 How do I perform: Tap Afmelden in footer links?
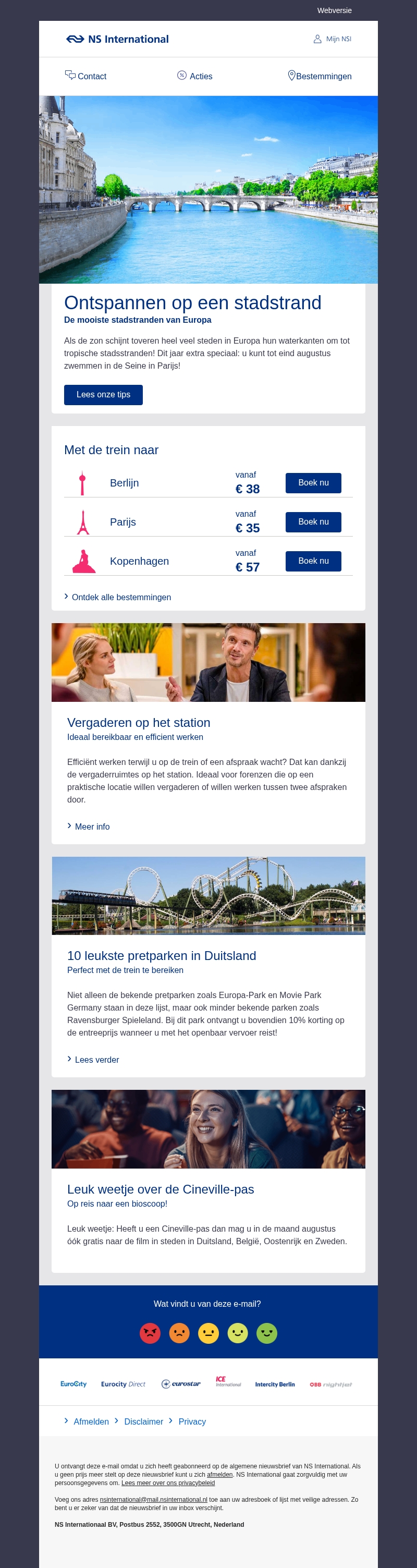[91, 1422]
